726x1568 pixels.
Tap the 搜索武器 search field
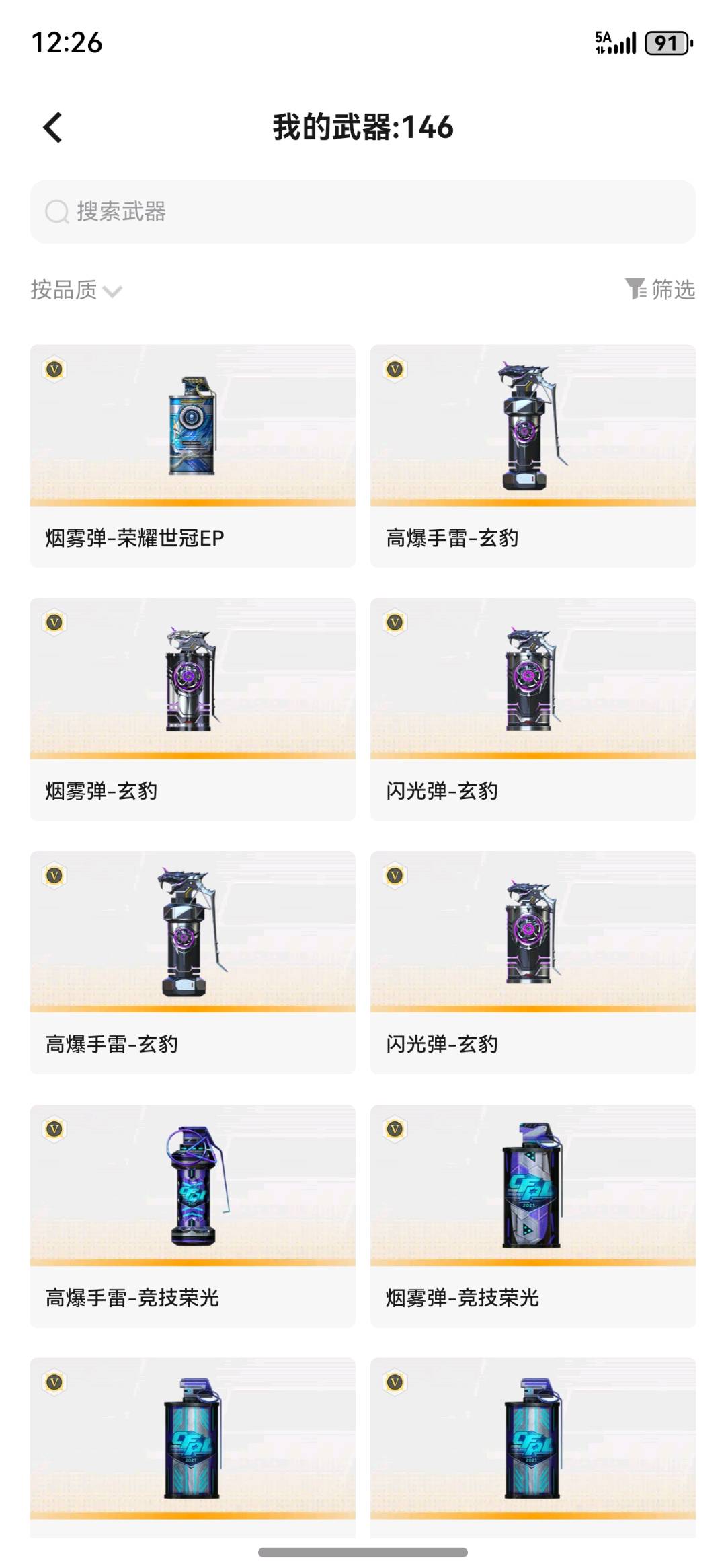point(363,211)
